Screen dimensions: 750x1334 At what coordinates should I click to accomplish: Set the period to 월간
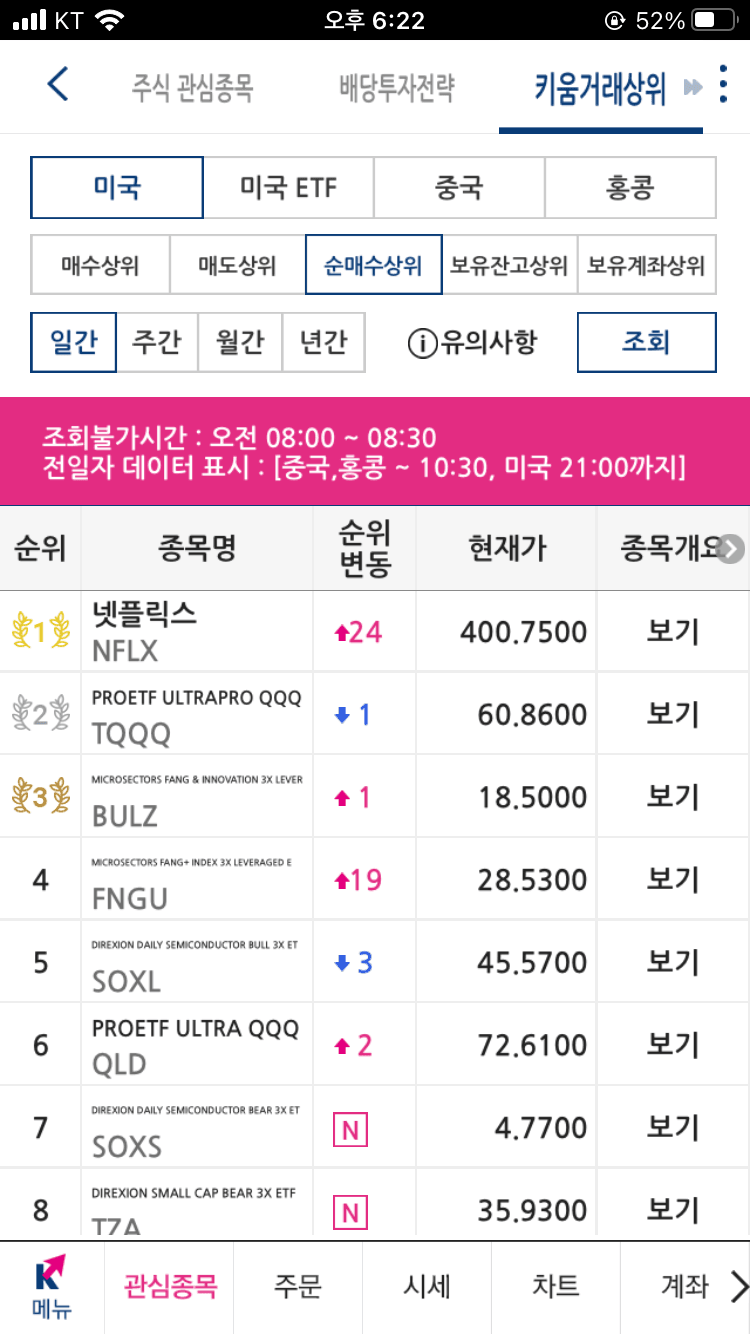pos(240,342)
